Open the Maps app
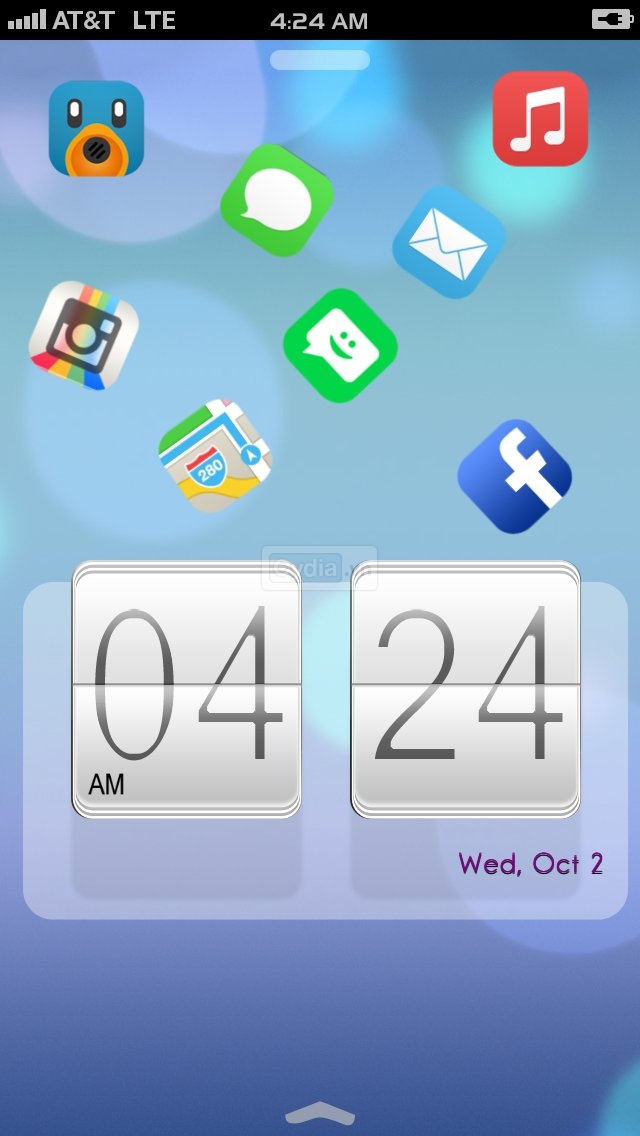This screenshot has width=640, height=1136. [214, 456]
